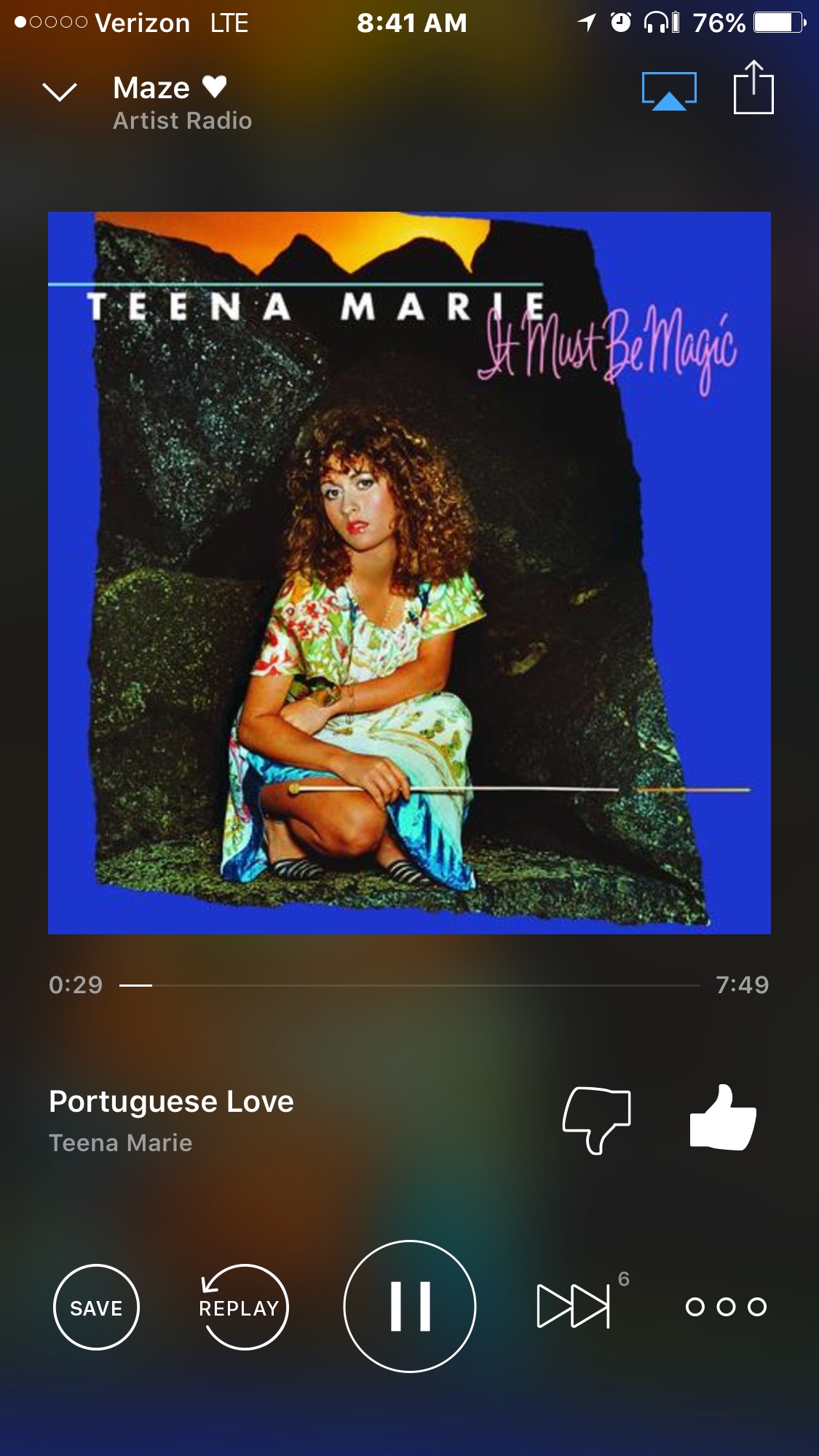This screenshot has width=819, height=1456.
Task: Unfavorite the Maze station heart
Action: (215, 87)
